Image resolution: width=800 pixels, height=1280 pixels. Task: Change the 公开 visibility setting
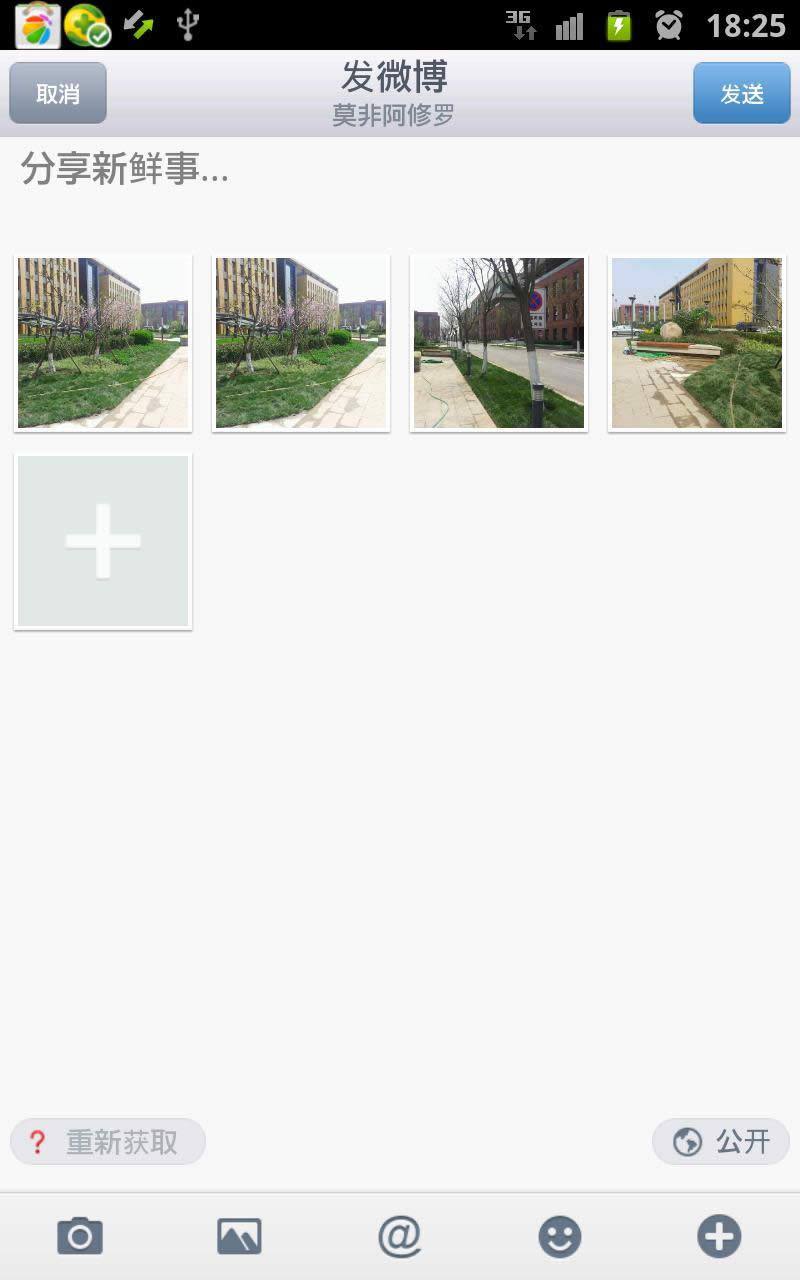[x=721, y=1141]
